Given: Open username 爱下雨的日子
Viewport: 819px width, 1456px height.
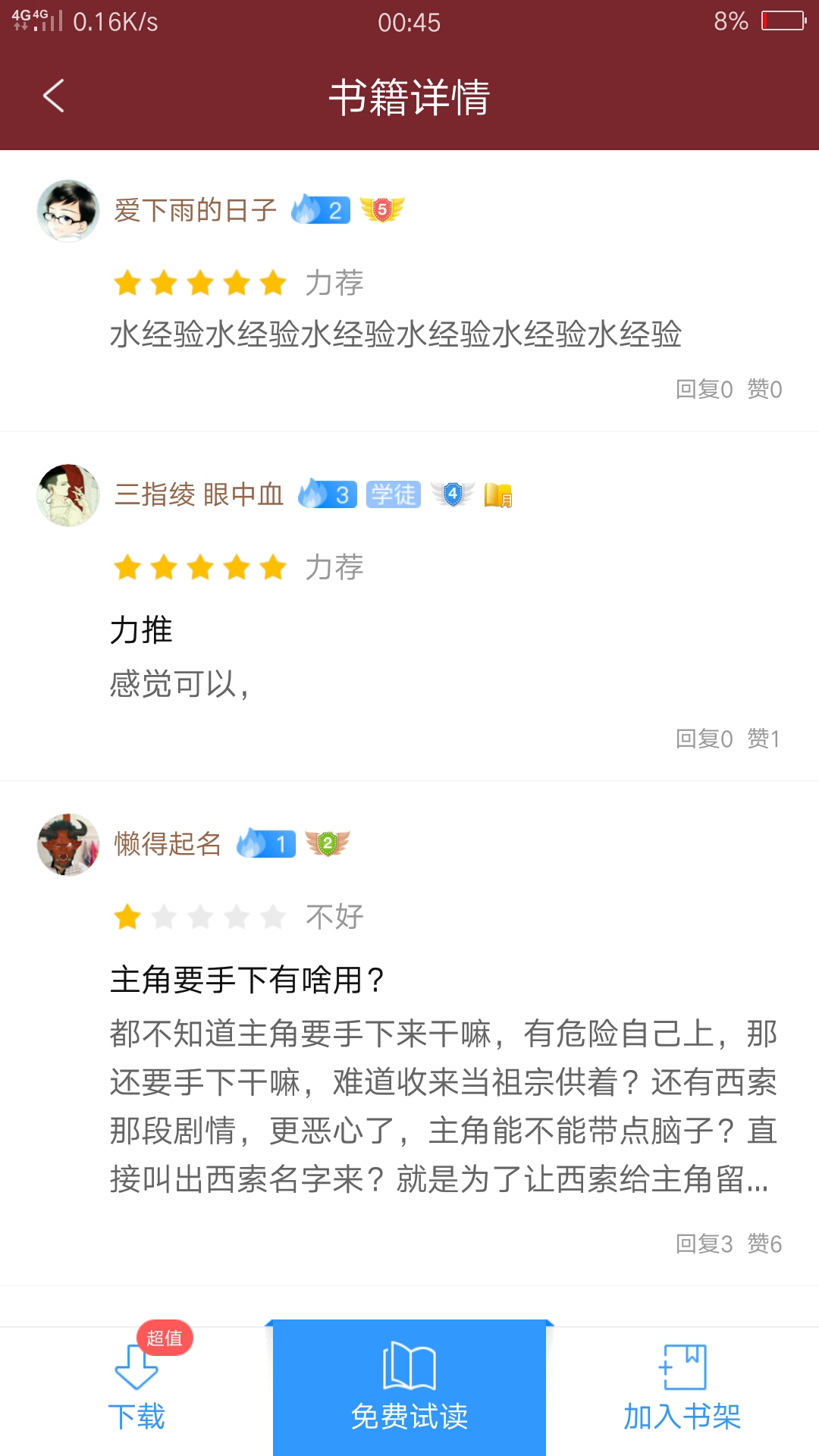Looking at the screenshot, I should click(195, 211).
